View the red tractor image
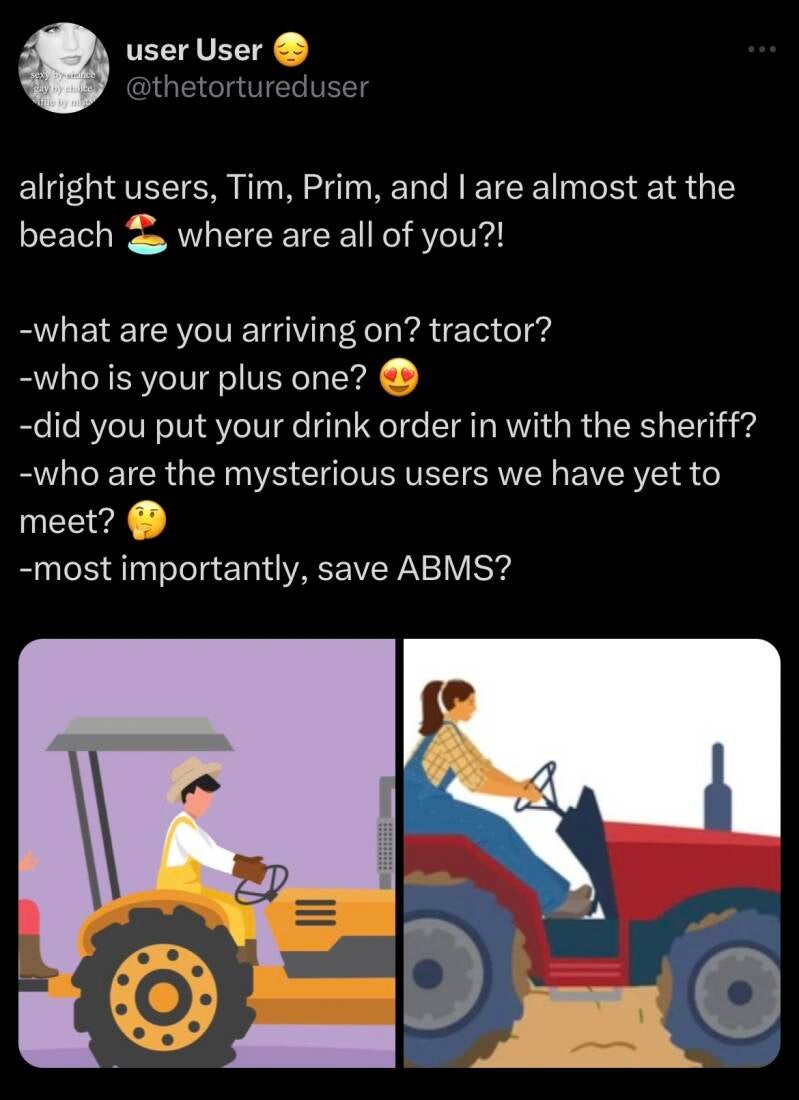This screenshot has width=799, height=1100. click(x=591, y=852)
